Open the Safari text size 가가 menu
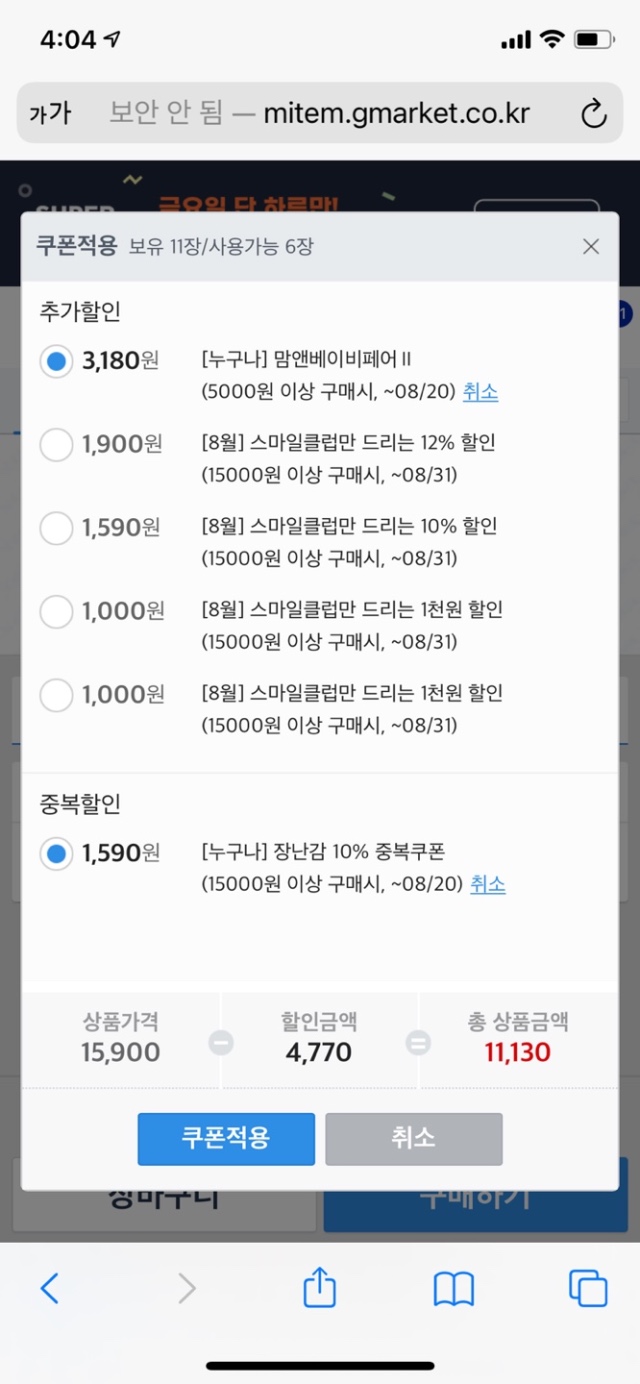This screenshot has width=640, height=1384. [x=50, y=113]
